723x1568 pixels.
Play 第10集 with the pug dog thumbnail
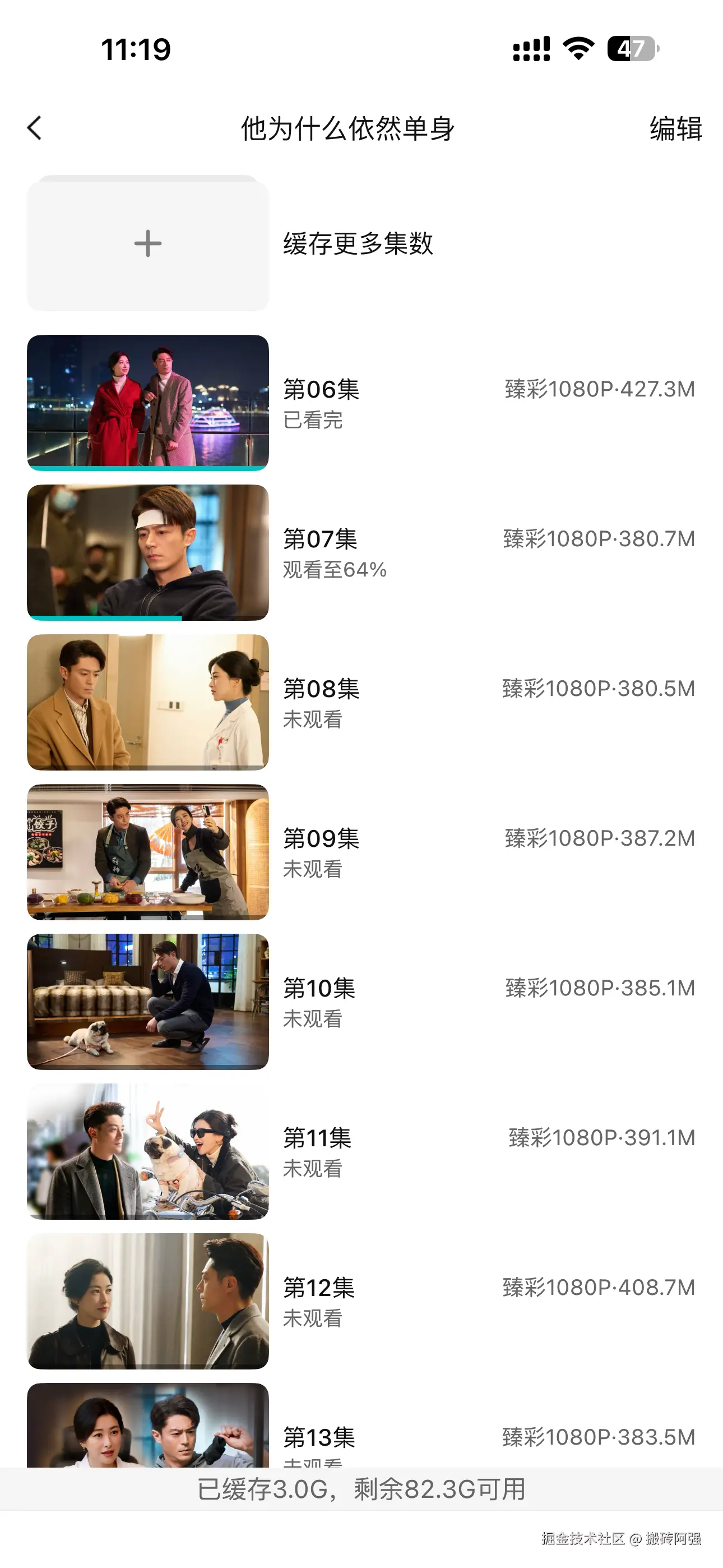click(147, 1001)
